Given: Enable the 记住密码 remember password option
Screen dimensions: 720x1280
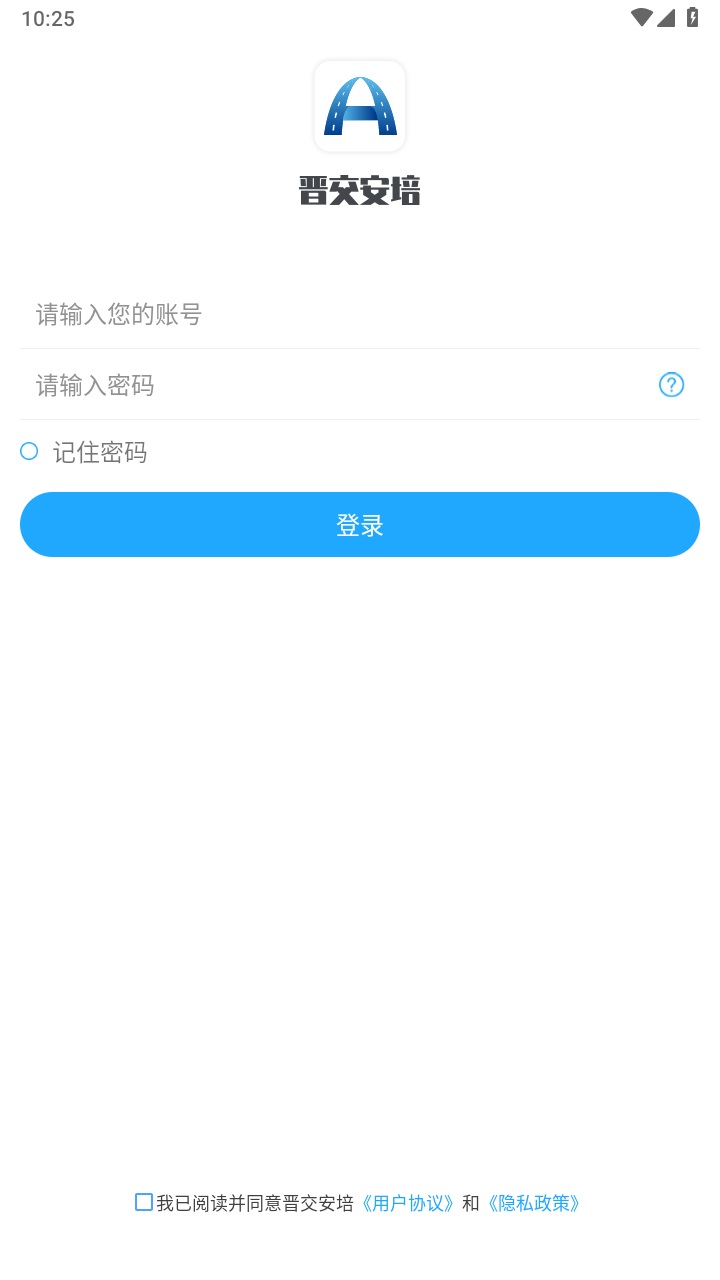Looking at the screenshot, I should 28,452.
